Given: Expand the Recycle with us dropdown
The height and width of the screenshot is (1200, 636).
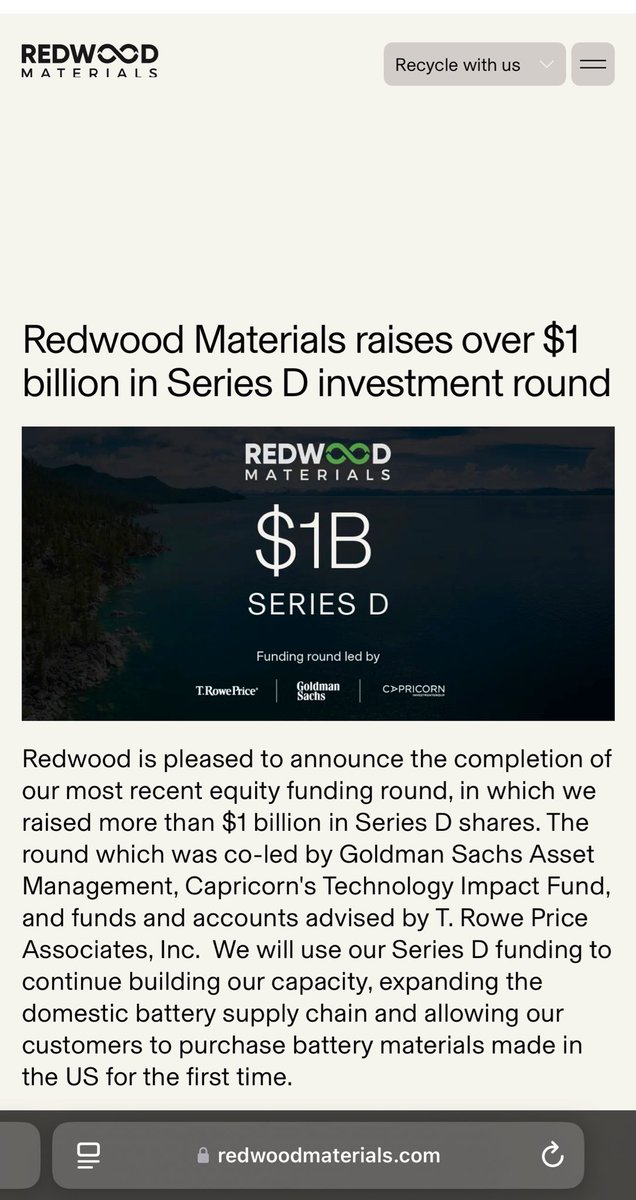Looking at the screenshot, I should tap(474, 65).
